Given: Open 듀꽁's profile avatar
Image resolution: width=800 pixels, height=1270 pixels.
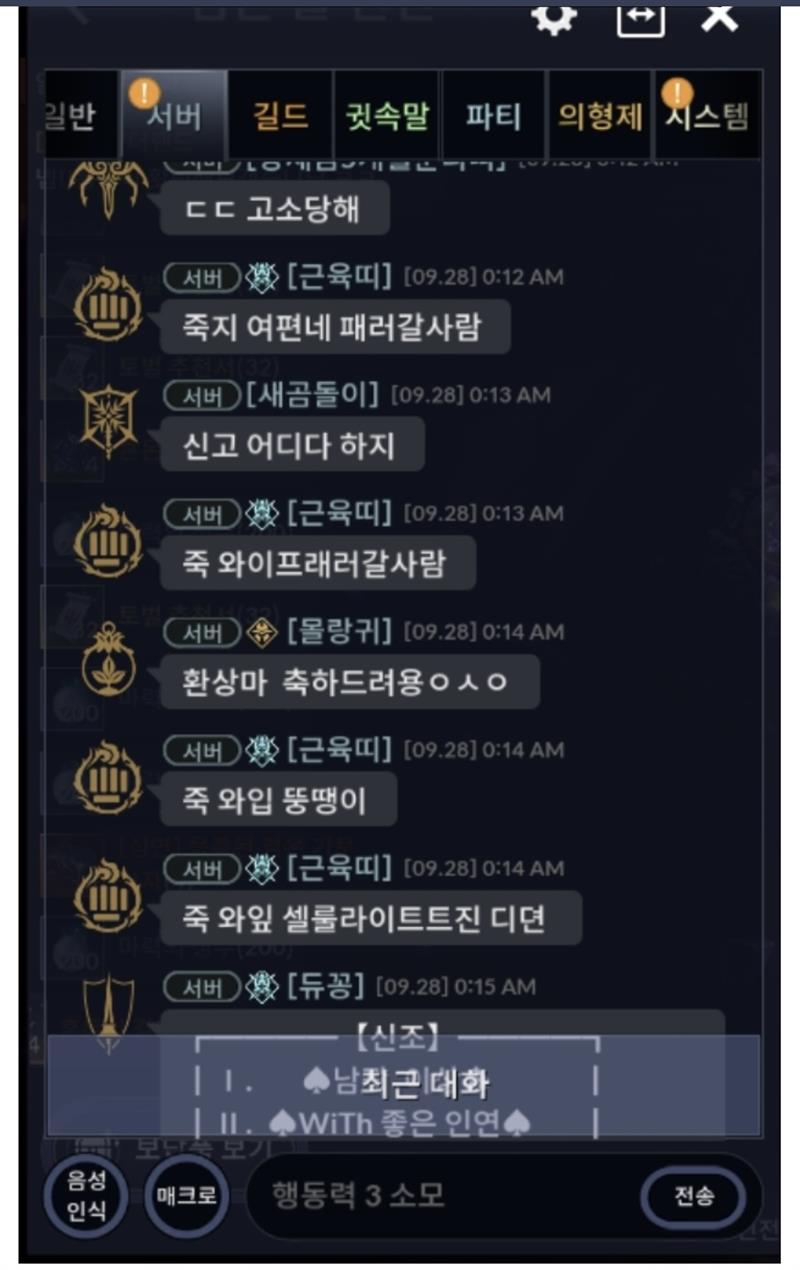Looking at the screenshot, I should (x=108, y=1010).
